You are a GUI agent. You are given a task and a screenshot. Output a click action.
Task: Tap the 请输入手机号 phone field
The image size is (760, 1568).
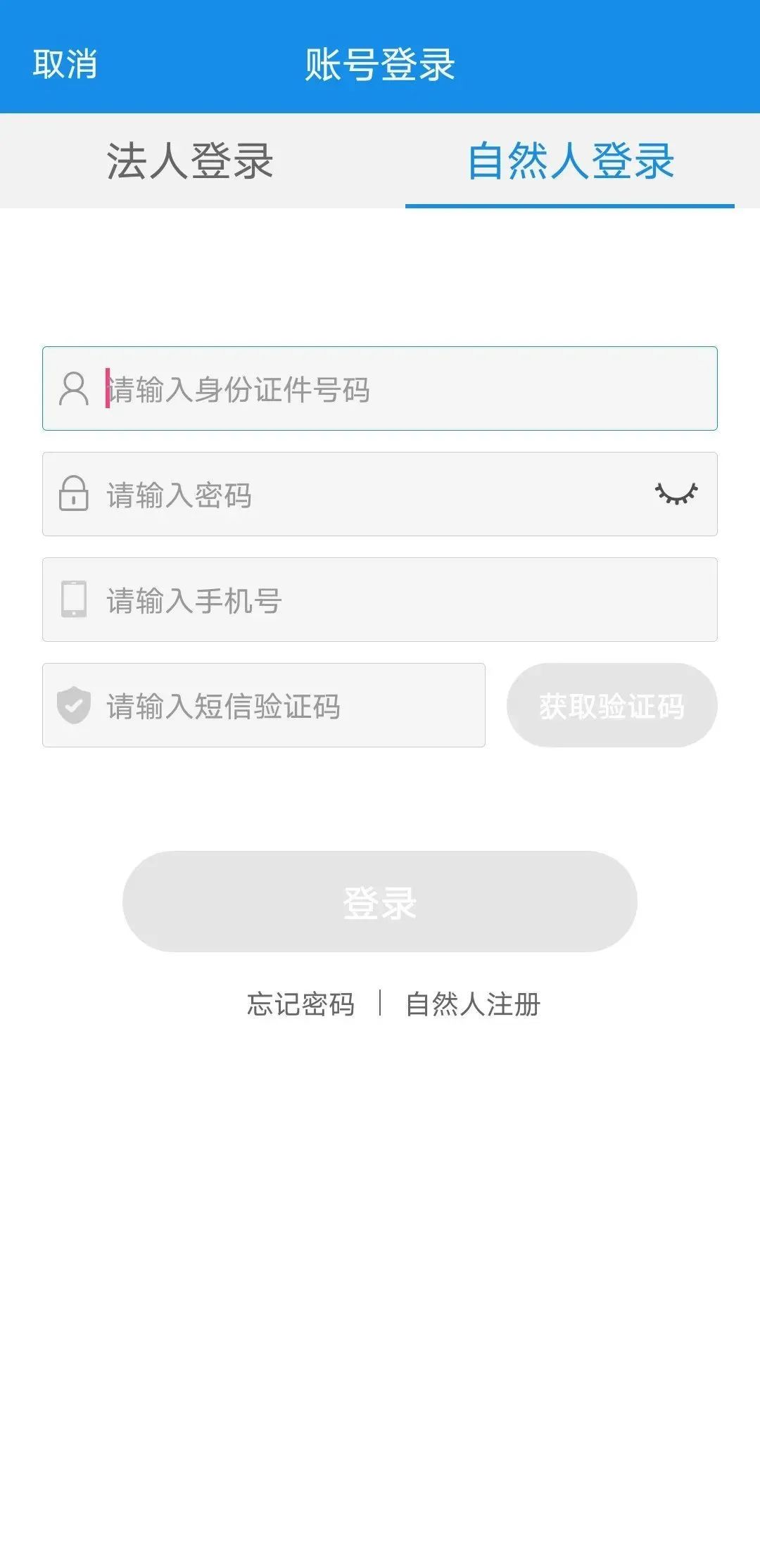tap(380, 600)
